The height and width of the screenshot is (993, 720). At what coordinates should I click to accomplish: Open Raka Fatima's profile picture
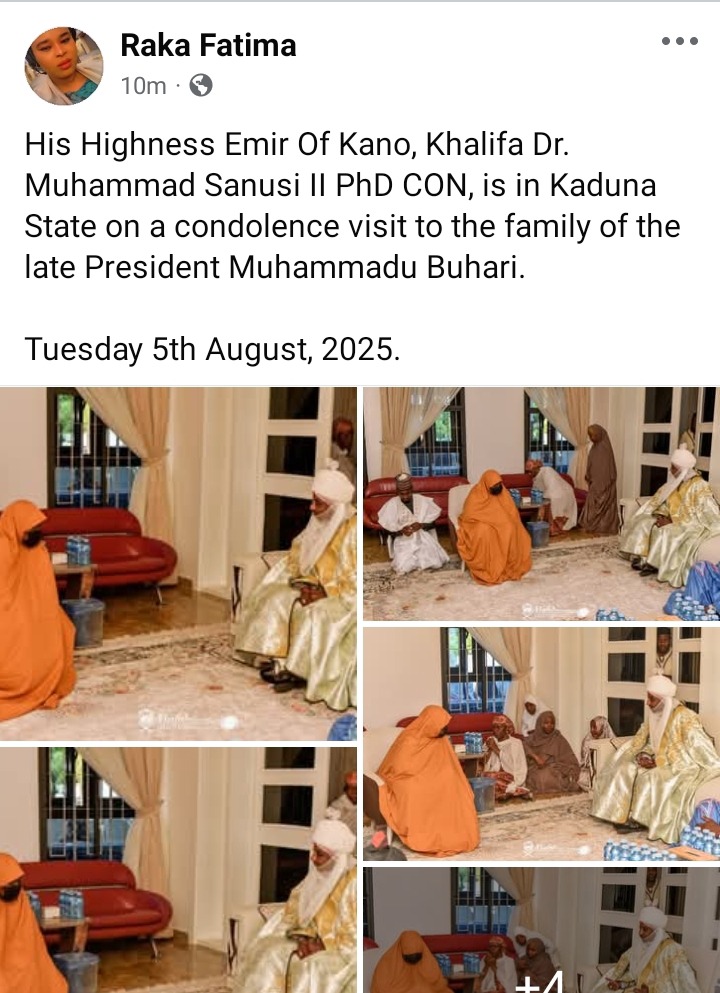(64, 66)
